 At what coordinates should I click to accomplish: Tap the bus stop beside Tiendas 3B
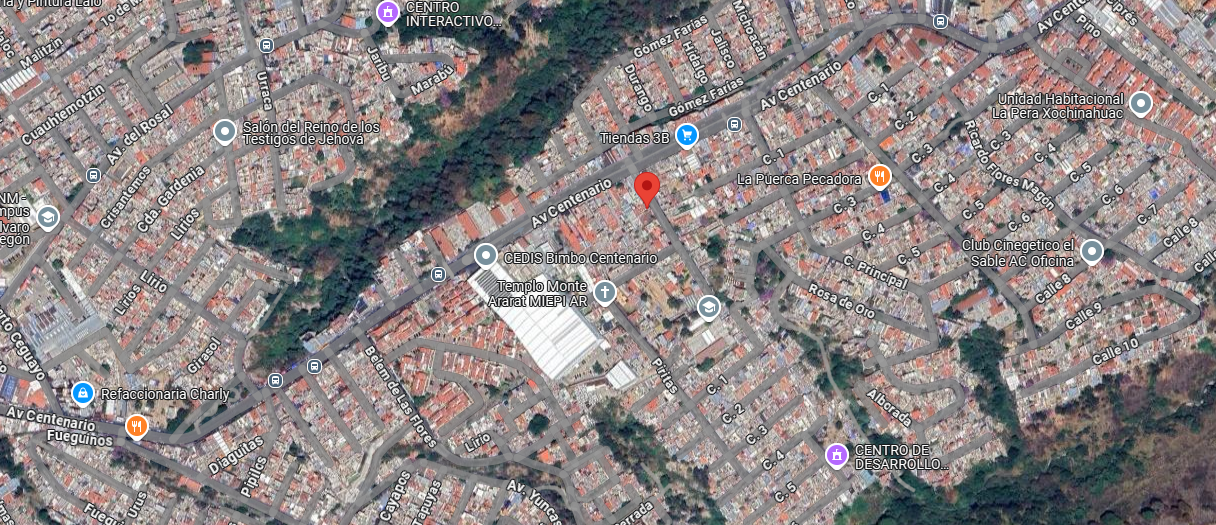point(735,125)
